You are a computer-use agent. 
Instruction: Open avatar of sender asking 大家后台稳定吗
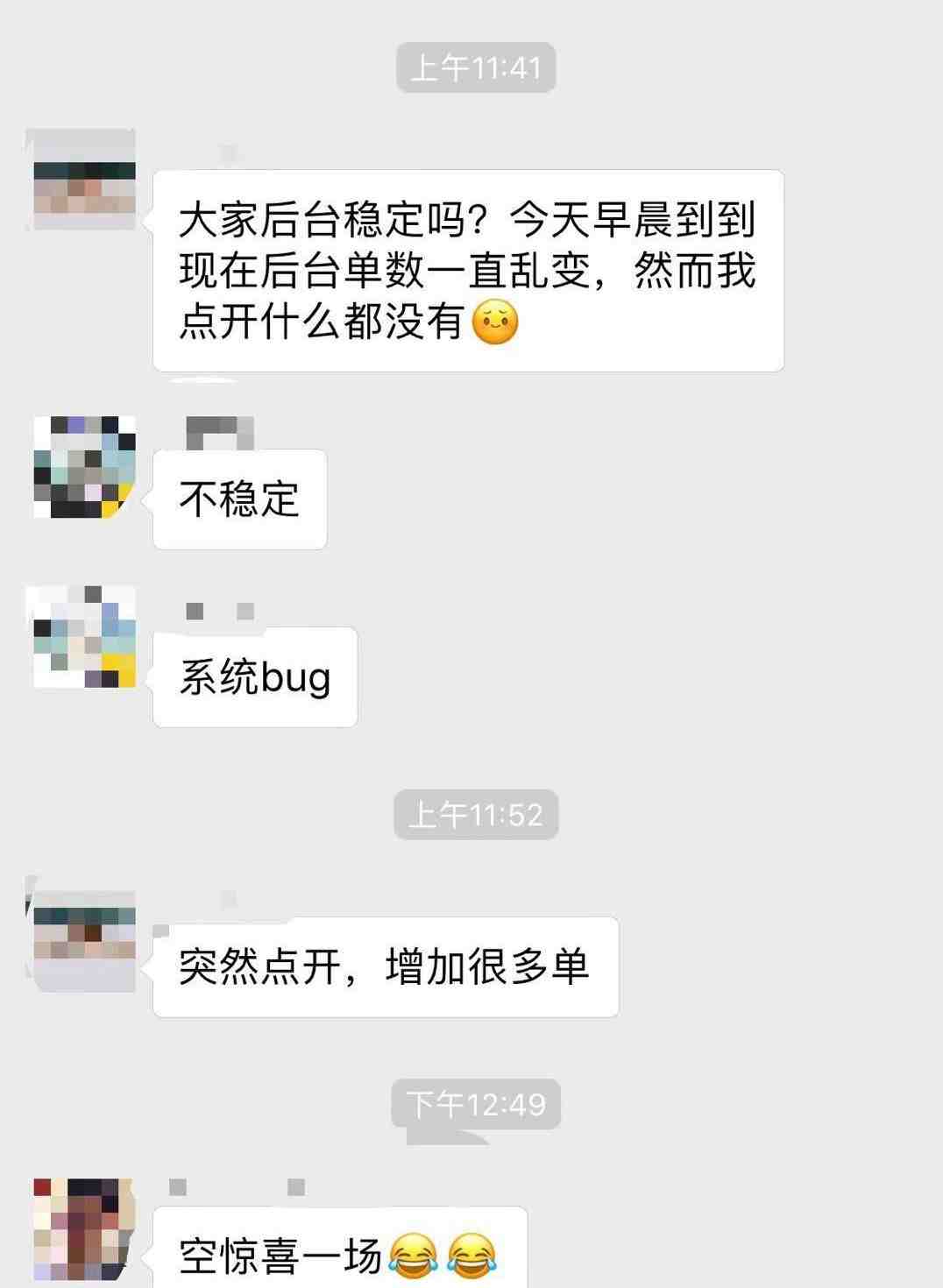[x=84, y=180]
